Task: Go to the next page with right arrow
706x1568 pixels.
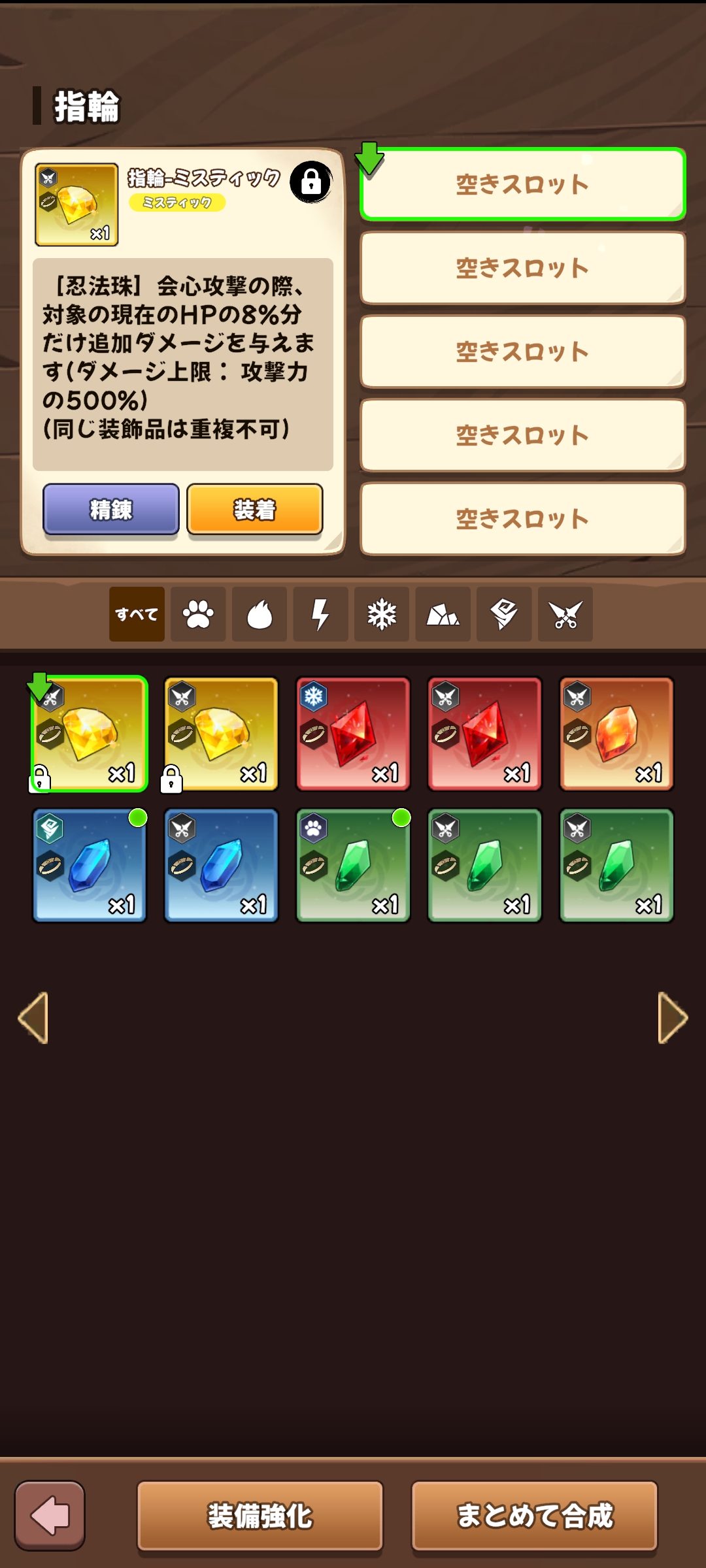Action: click(x=672, y=1017)
